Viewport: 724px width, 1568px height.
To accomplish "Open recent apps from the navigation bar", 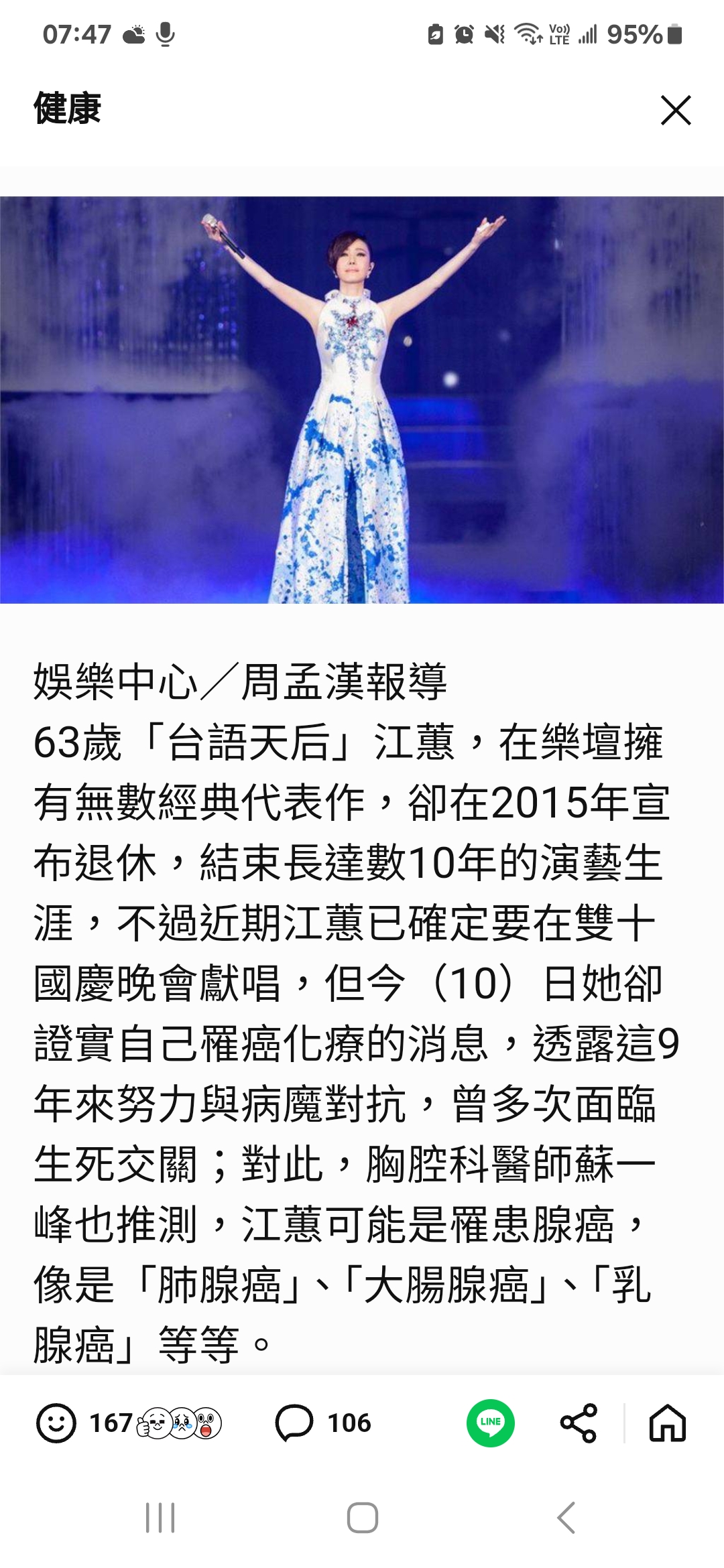I will [x=160, y=1518].
